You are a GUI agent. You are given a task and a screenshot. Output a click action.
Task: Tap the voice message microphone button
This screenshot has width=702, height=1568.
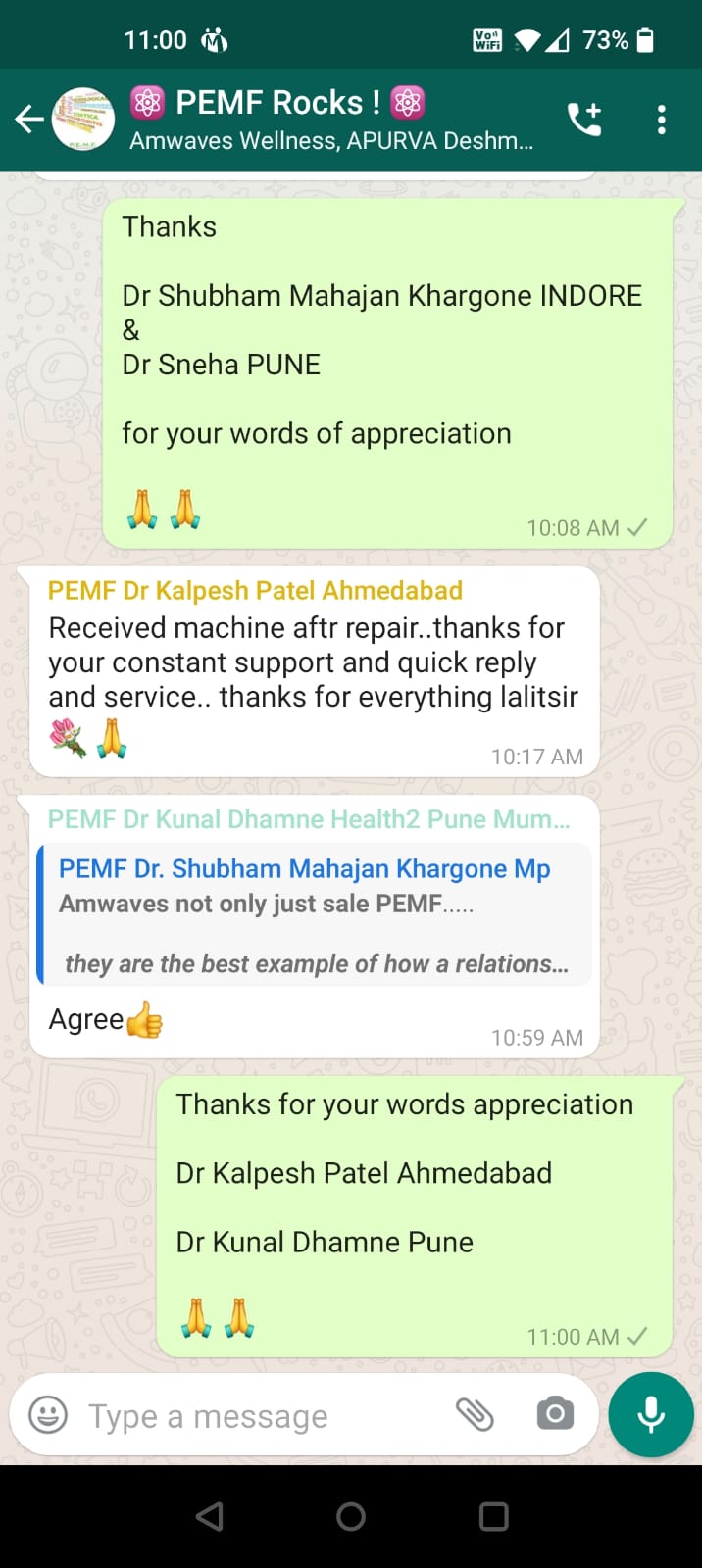point(651,1415)
